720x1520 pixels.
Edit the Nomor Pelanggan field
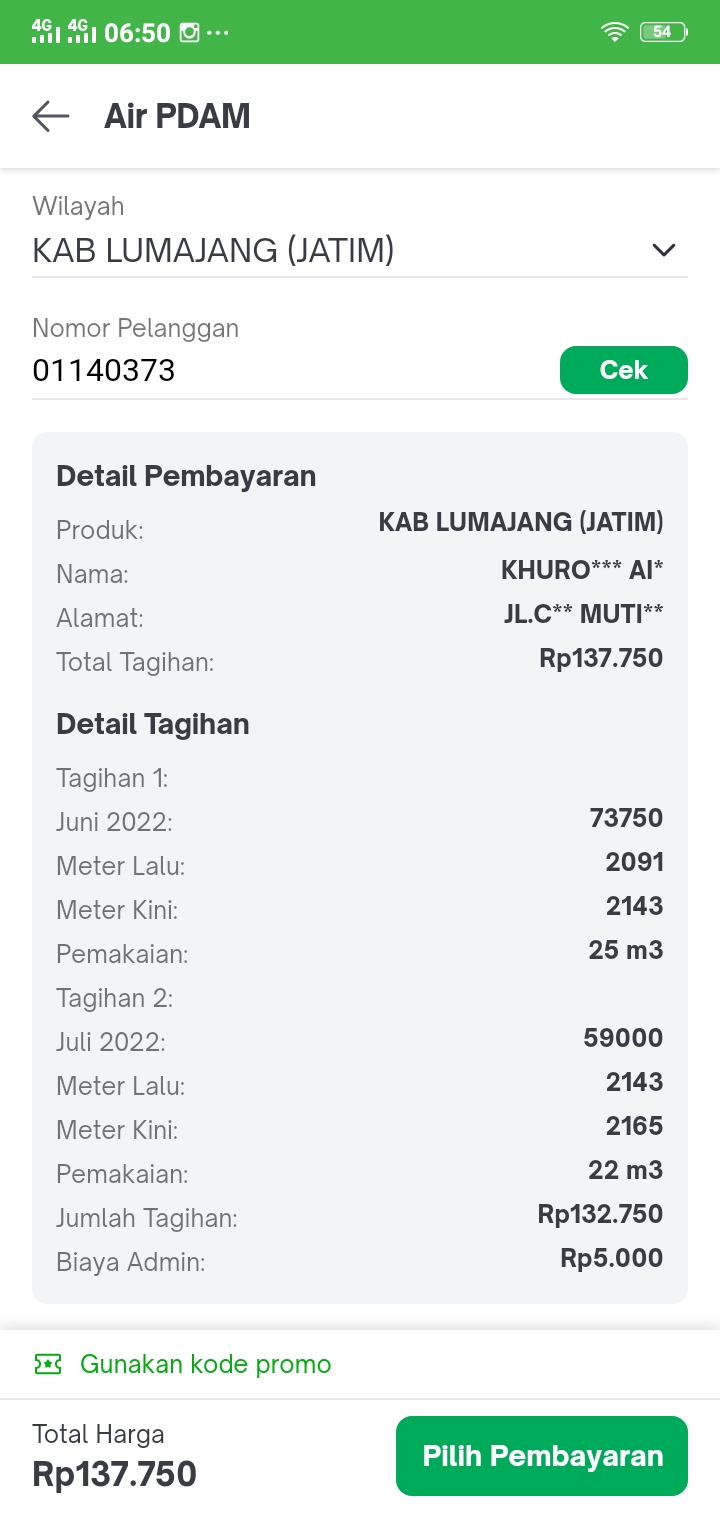tap(290, 371)
